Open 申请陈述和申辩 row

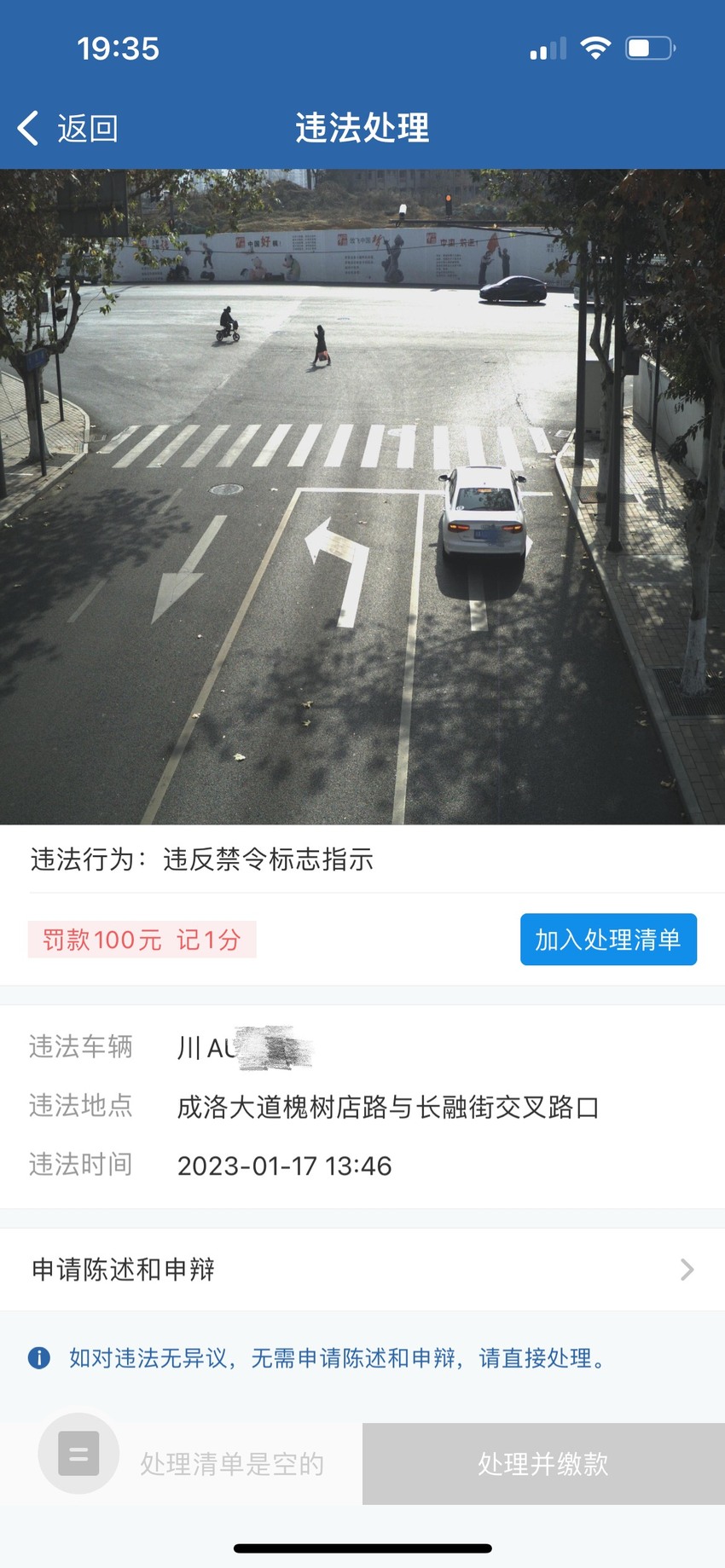point(362,1270)
